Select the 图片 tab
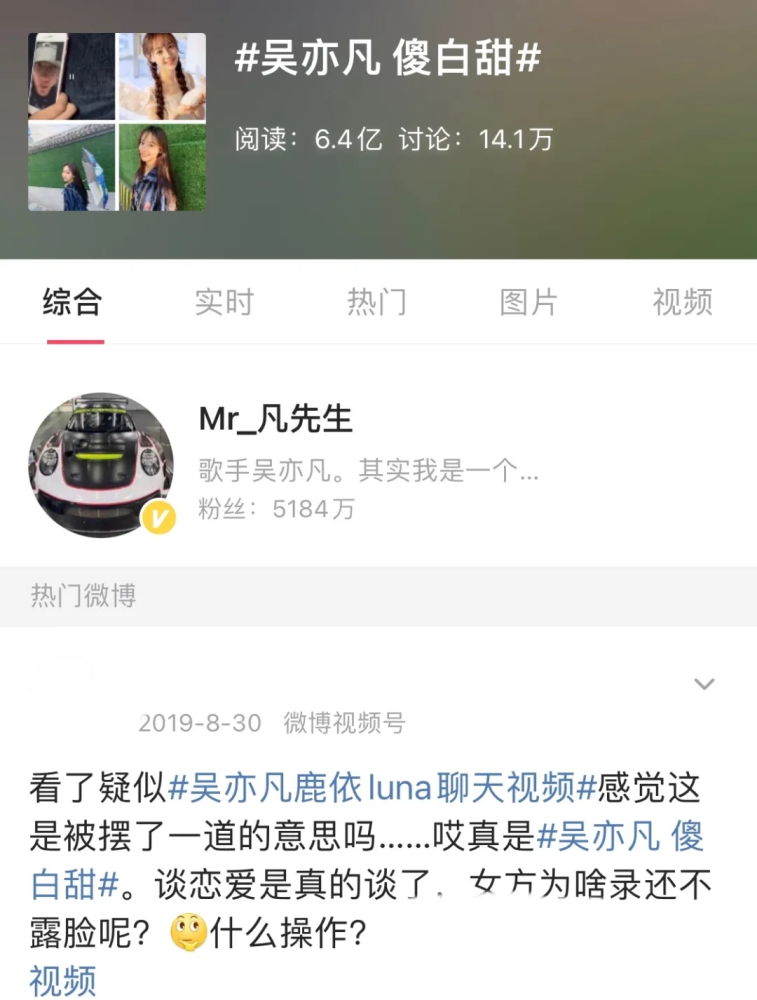The width and height of the screenshot is (757, 1000). click(x=529, y=302)
